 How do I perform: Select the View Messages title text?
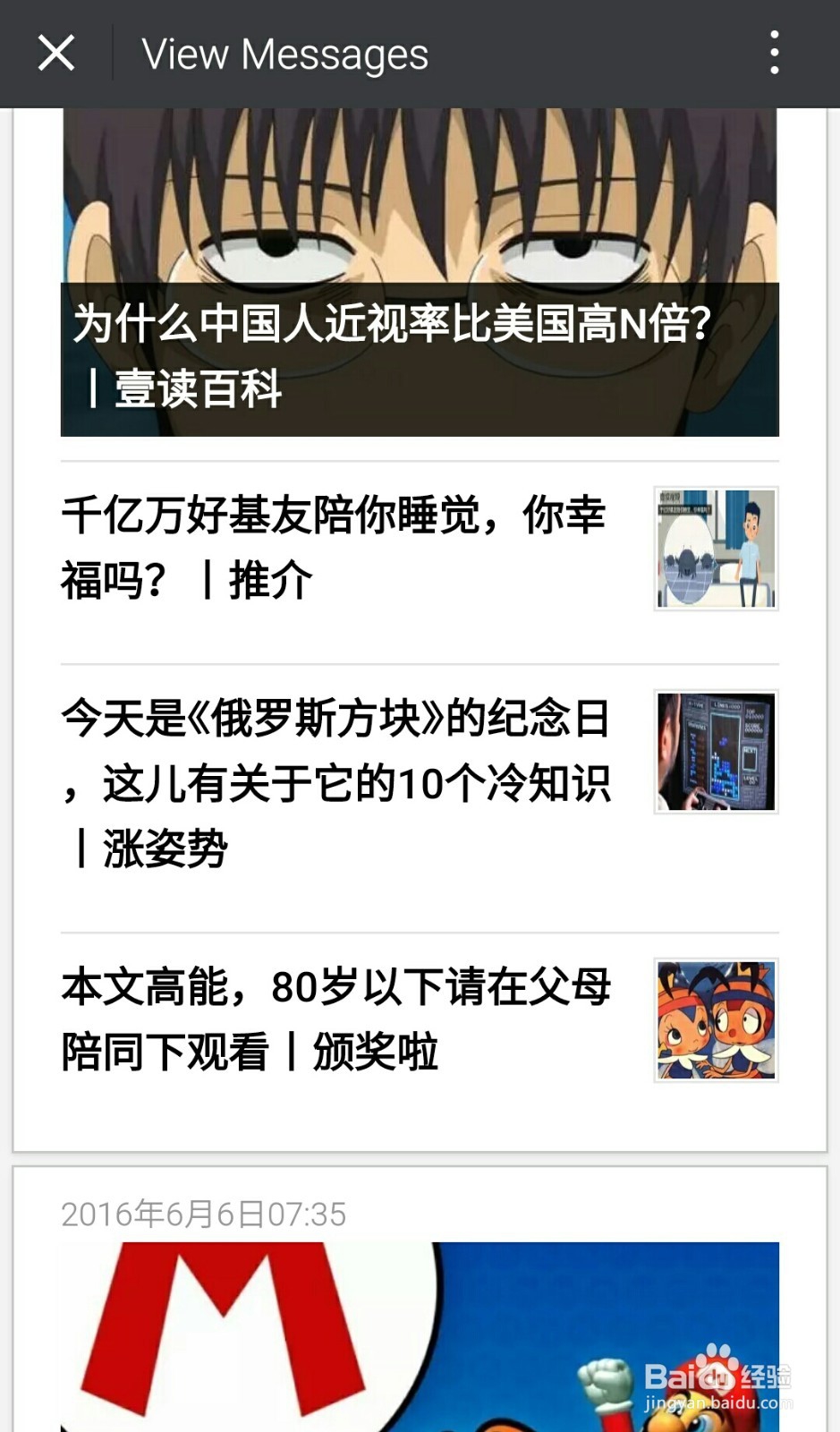[x=284, y=53]
